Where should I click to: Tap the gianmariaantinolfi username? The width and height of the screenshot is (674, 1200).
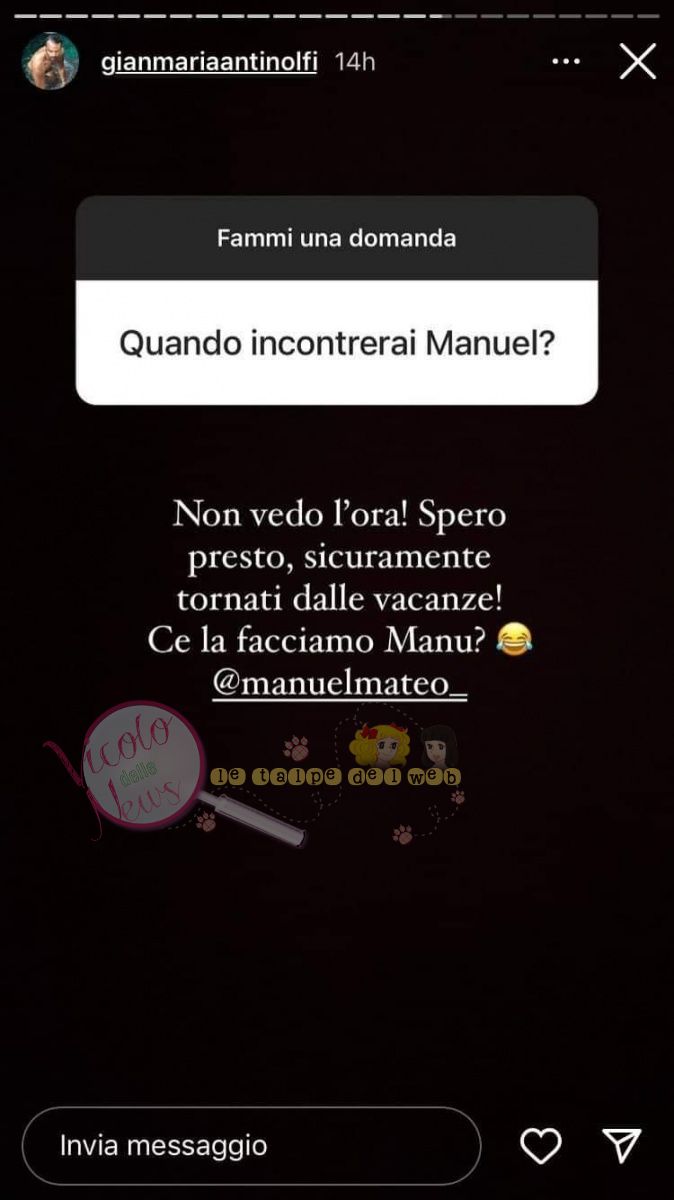[x=209, y=62]
